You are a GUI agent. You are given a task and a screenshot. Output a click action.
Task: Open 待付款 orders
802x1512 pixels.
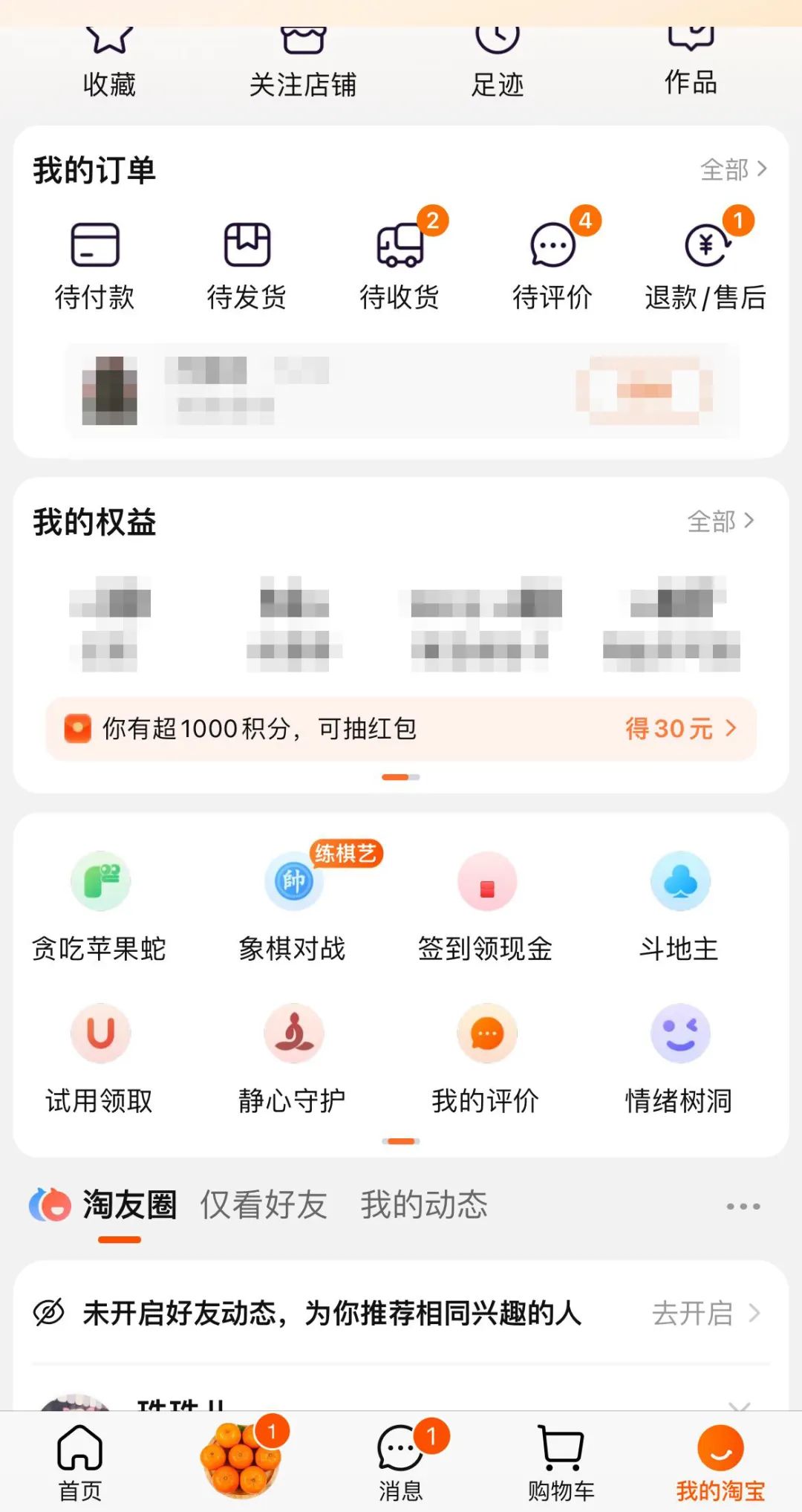(94, 265)
